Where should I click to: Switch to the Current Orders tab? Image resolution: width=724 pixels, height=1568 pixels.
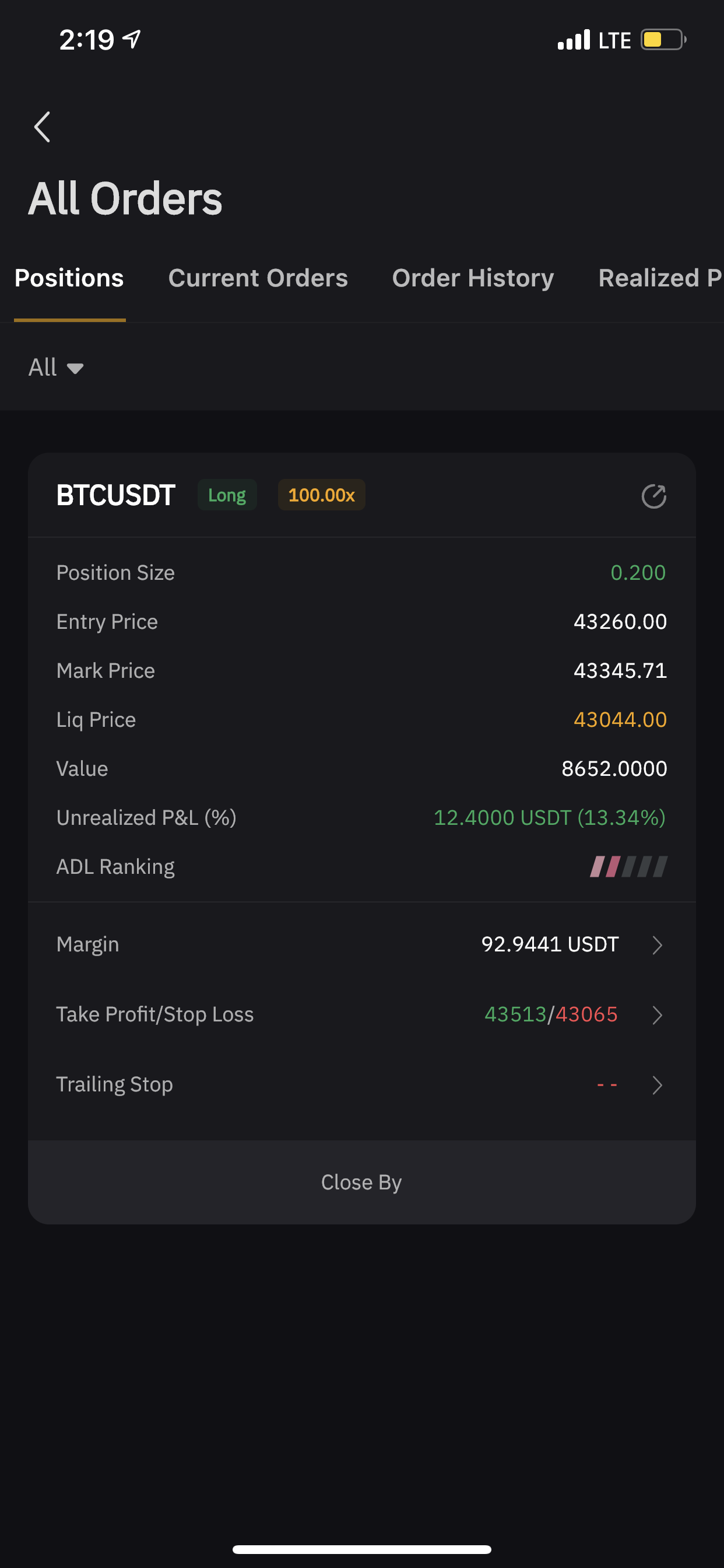tap(258, 278)
